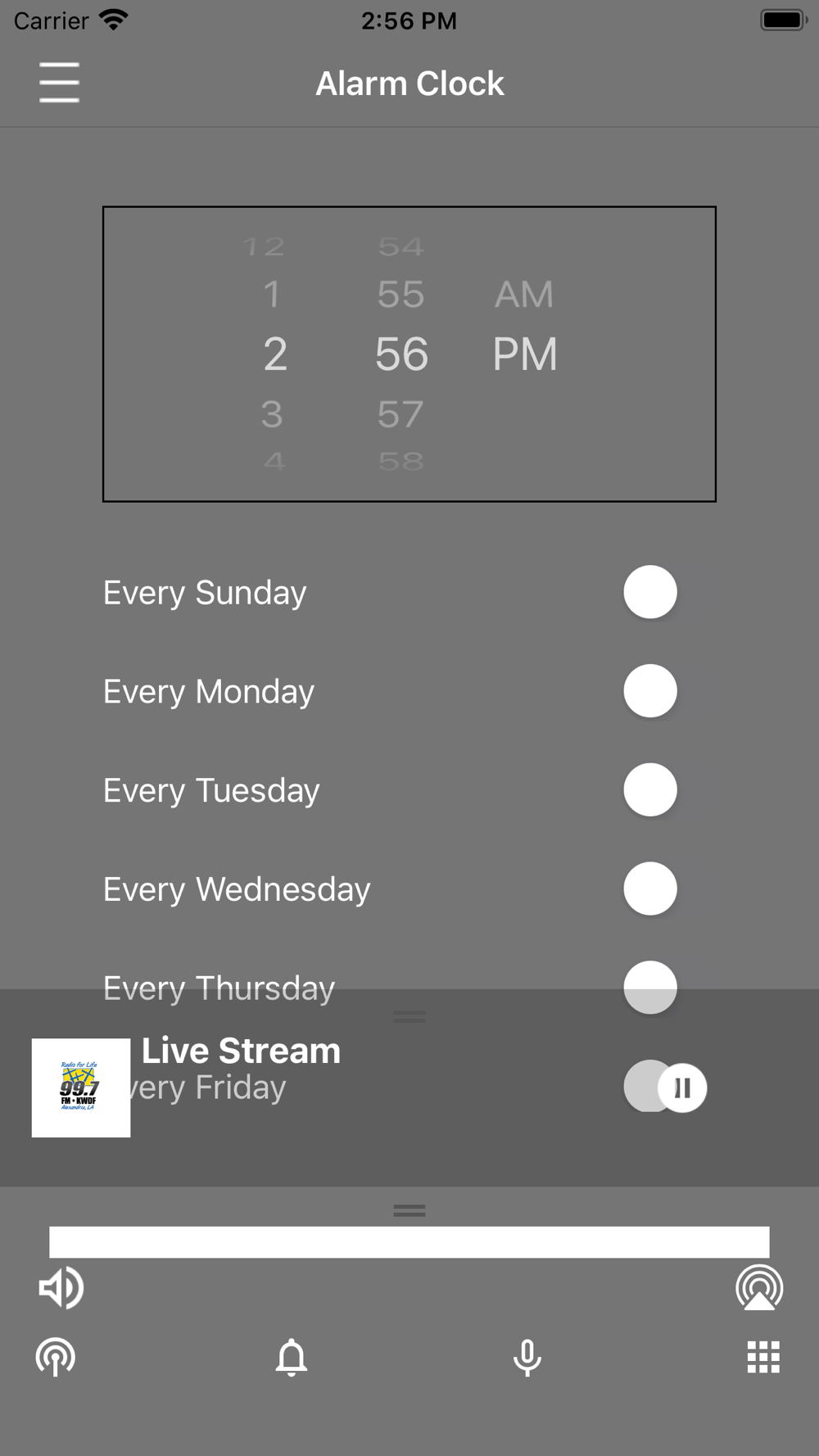Open the grid more tab

pos(763,1358)
